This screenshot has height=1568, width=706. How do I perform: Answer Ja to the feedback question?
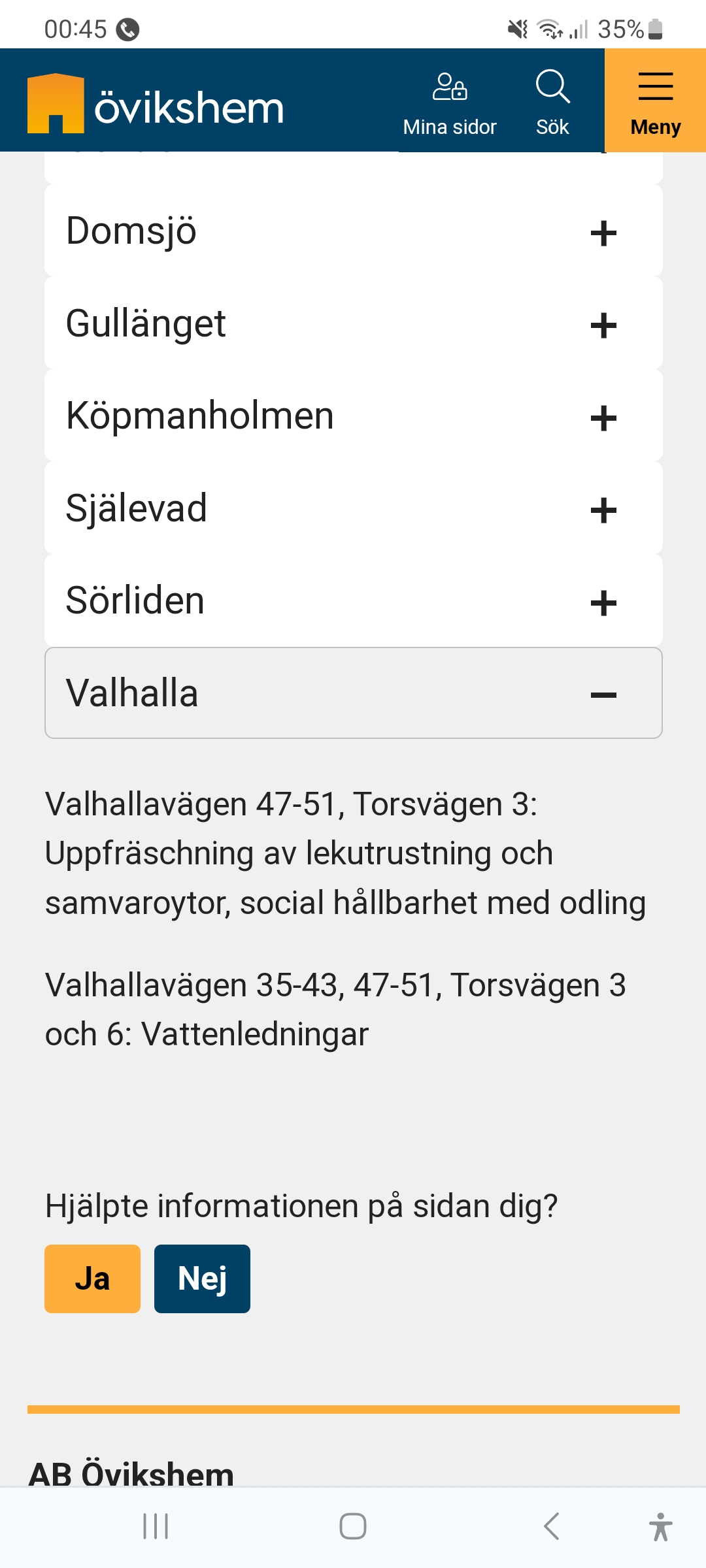pyautogui.click(x=92, y=1279)
